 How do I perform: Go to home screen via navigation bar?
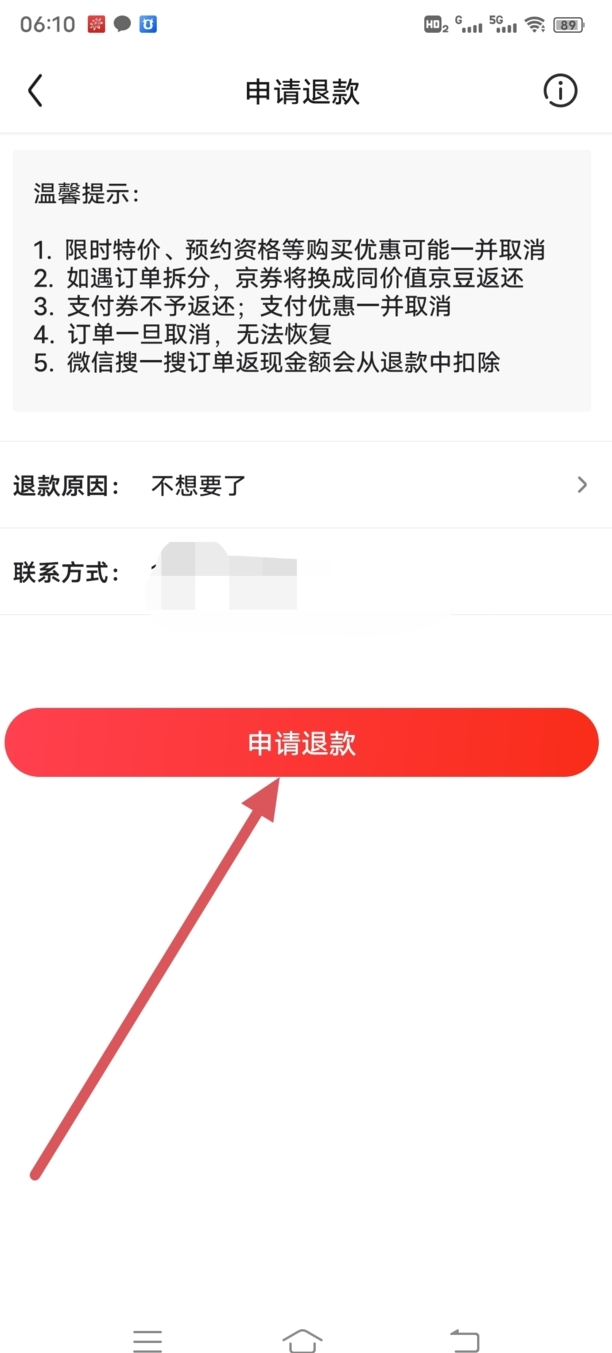(302, 1340)
